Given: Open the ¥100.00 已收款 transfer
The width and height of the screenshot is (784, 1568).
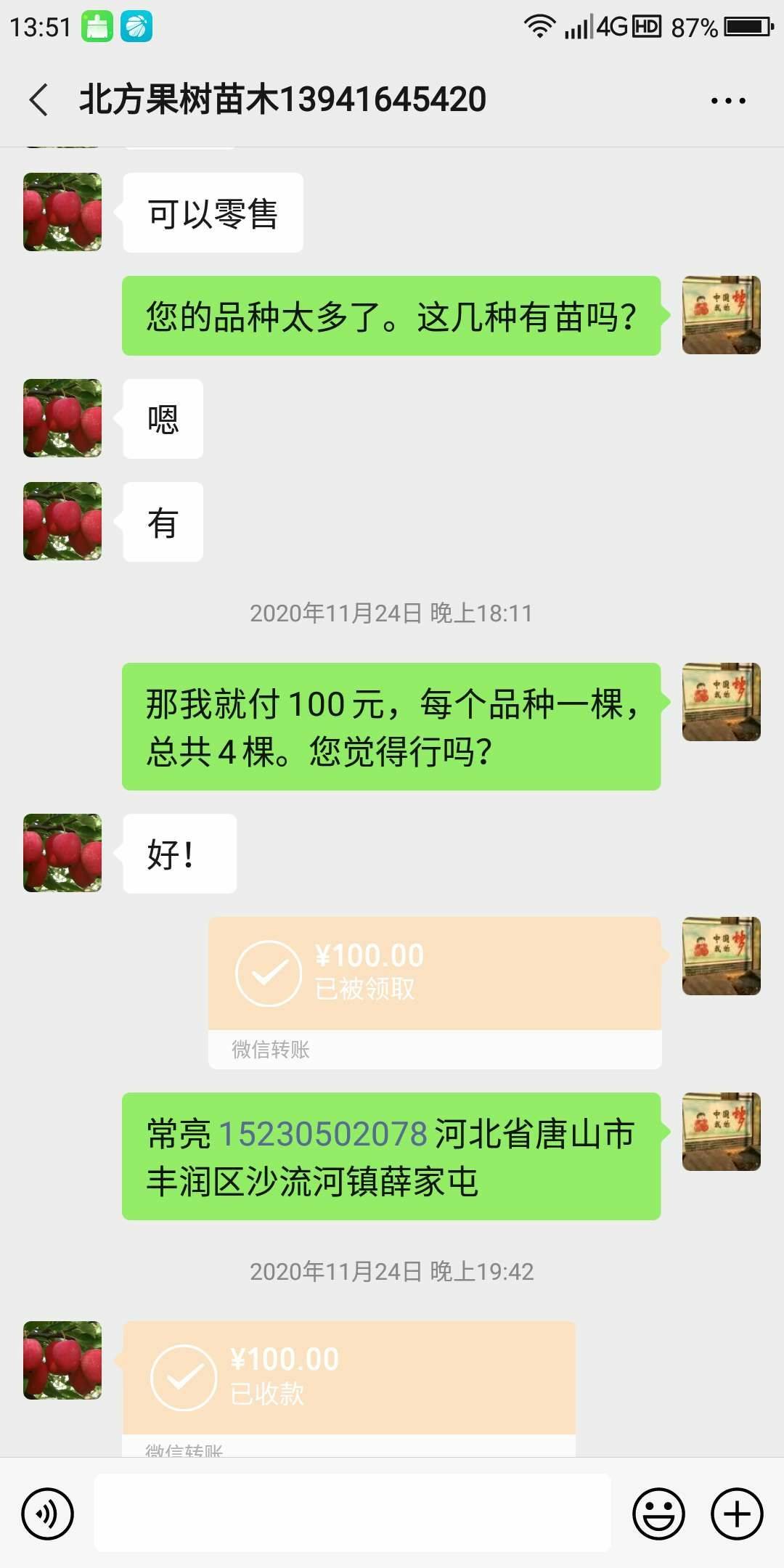Looking at the screenshot, I should tap(348, 1378).
